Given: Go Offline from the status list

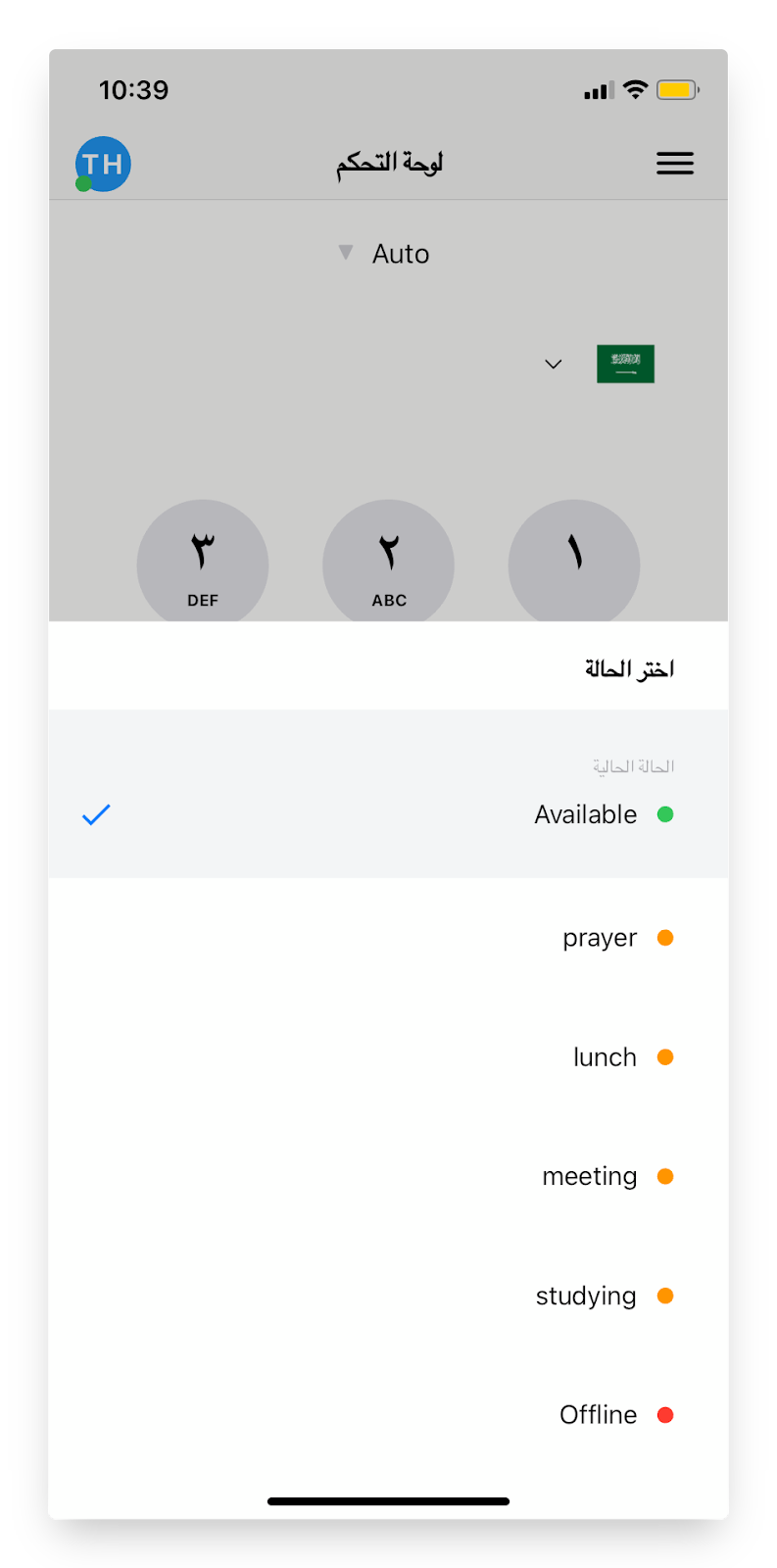Looking at the screenshot, I should [598, 1415].
